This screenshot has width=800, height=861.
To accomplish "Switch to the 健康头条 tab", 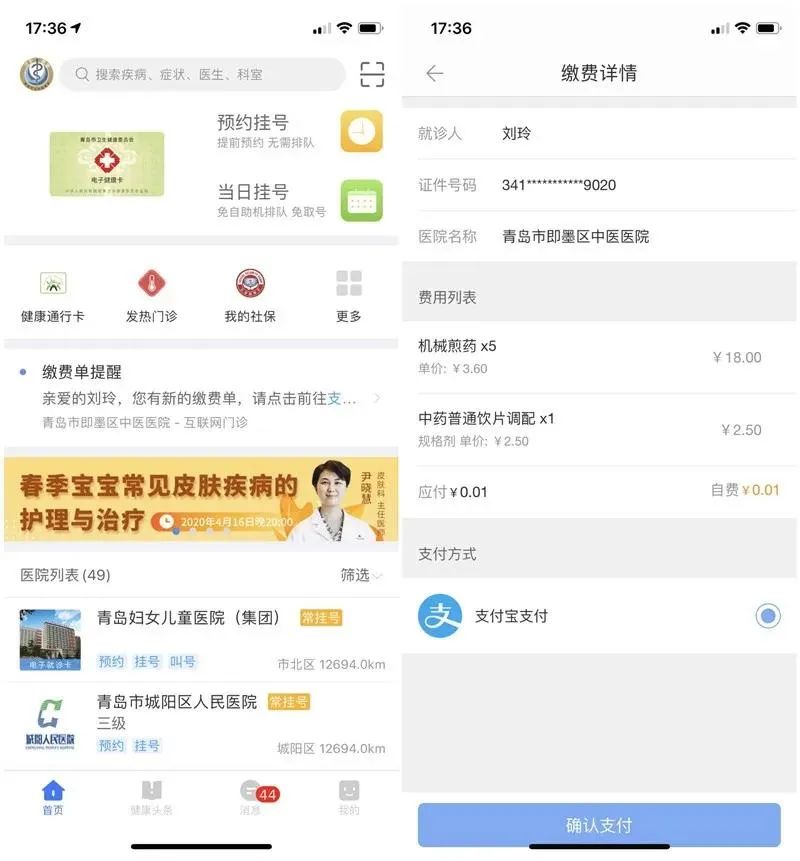I will pos(151,797).
